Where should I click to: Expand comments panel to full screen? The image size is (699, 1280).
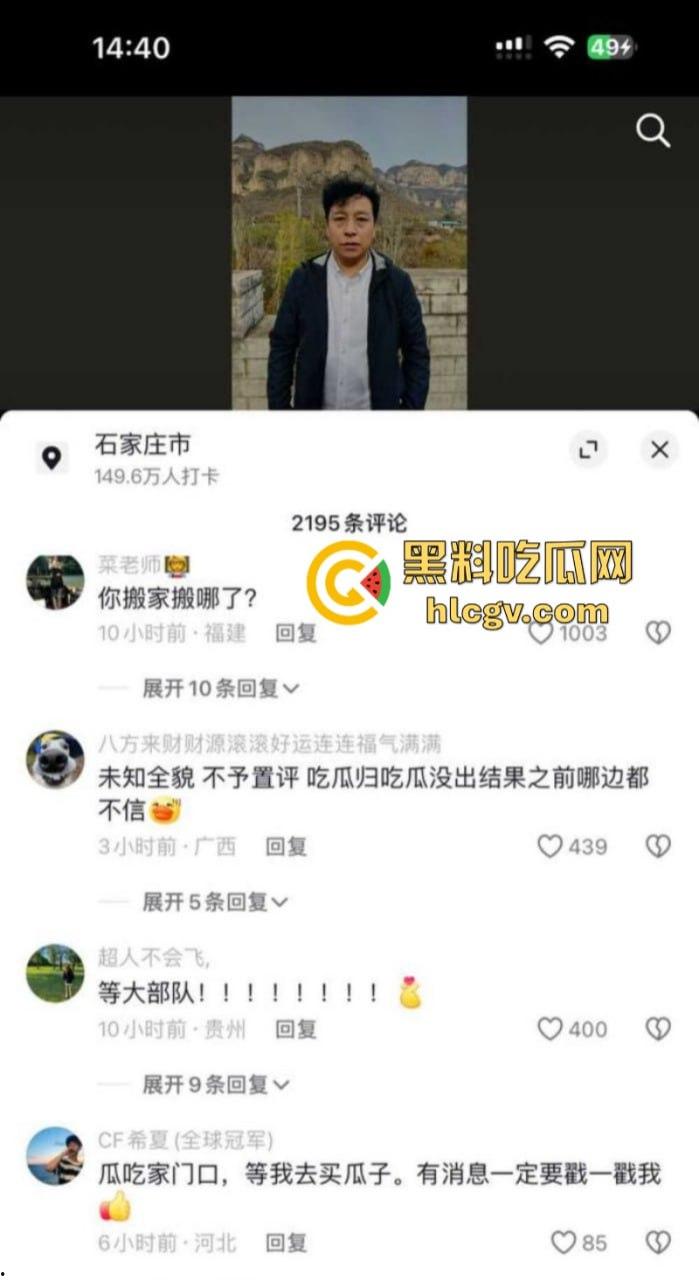coord(589,450)
